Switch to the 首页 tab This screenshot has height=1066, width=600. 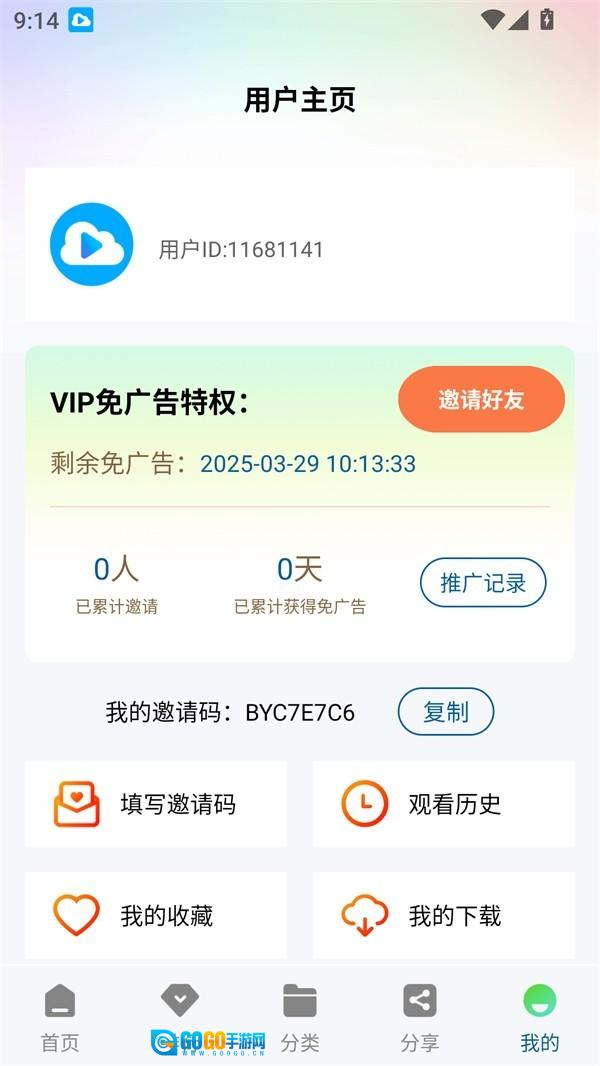[60, 1016]
